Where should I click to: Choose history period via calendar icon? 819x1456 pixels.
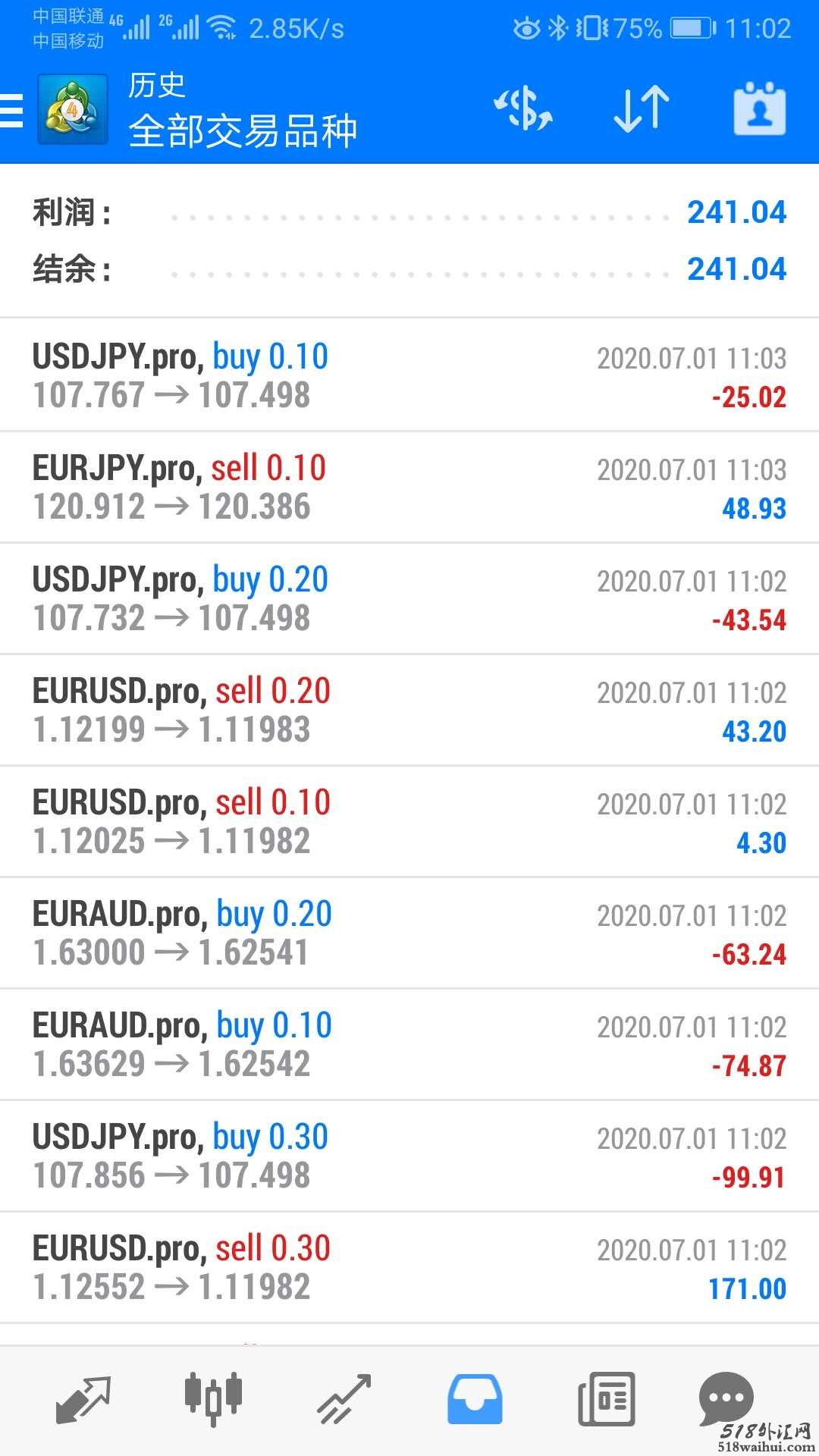[x=759, y=108]
